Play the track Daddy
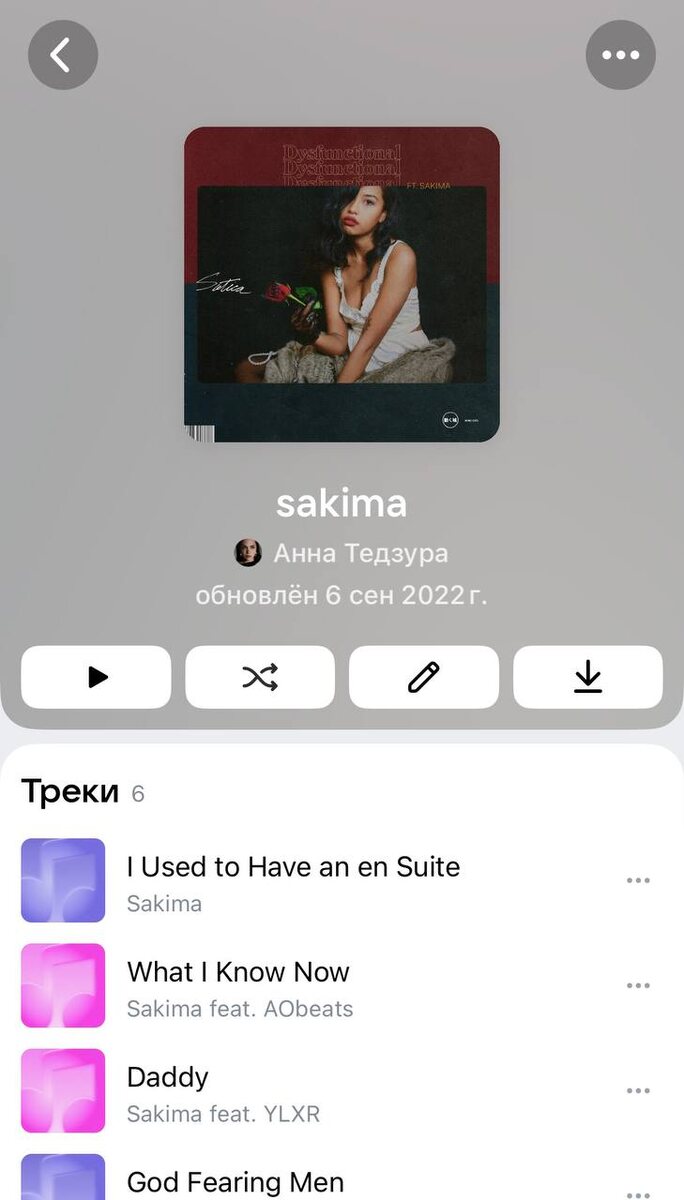This screenshot has width=684, height=1200. pos(168,1090)
